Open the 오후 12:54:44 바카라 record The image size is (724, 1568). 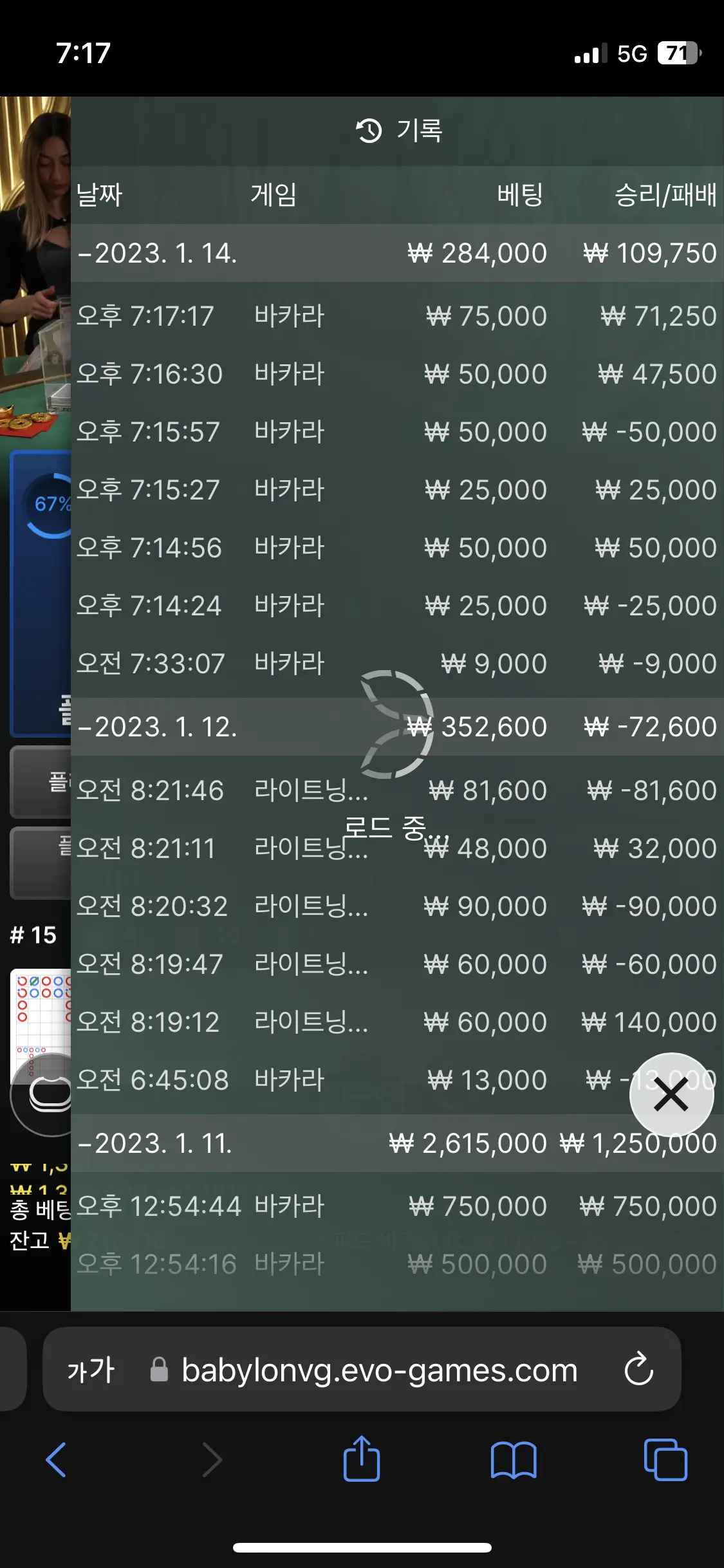tap(397, 1206)
